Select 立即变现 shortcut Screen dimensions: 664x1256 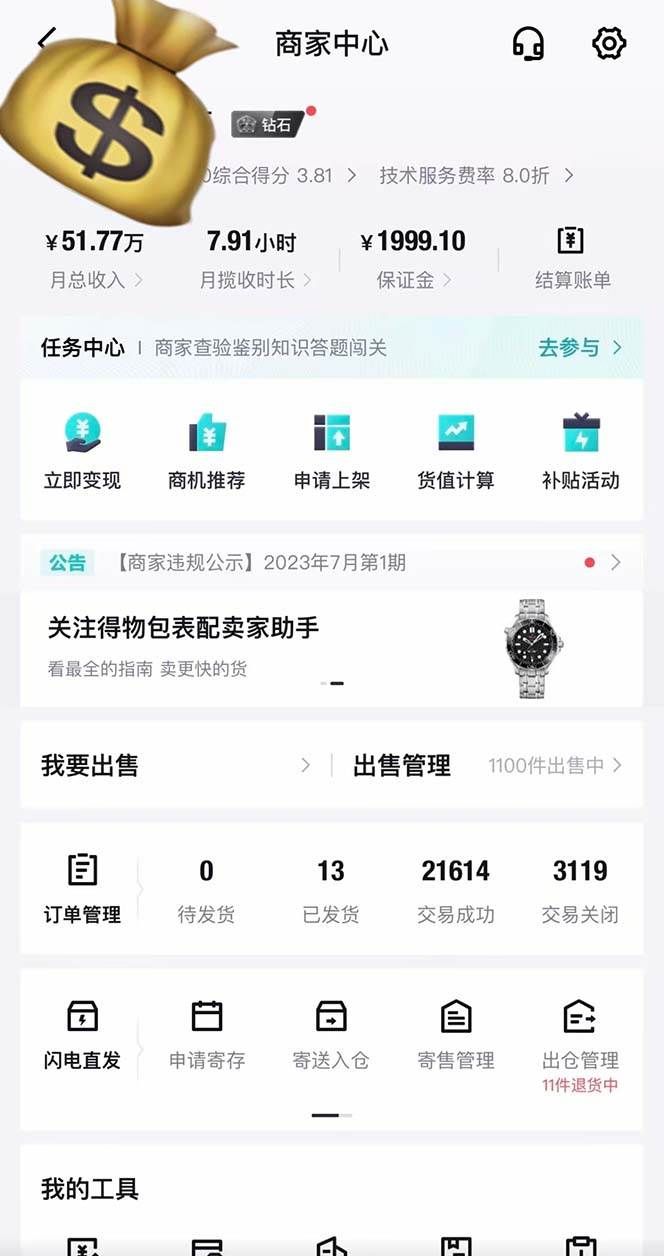point(82,451)
